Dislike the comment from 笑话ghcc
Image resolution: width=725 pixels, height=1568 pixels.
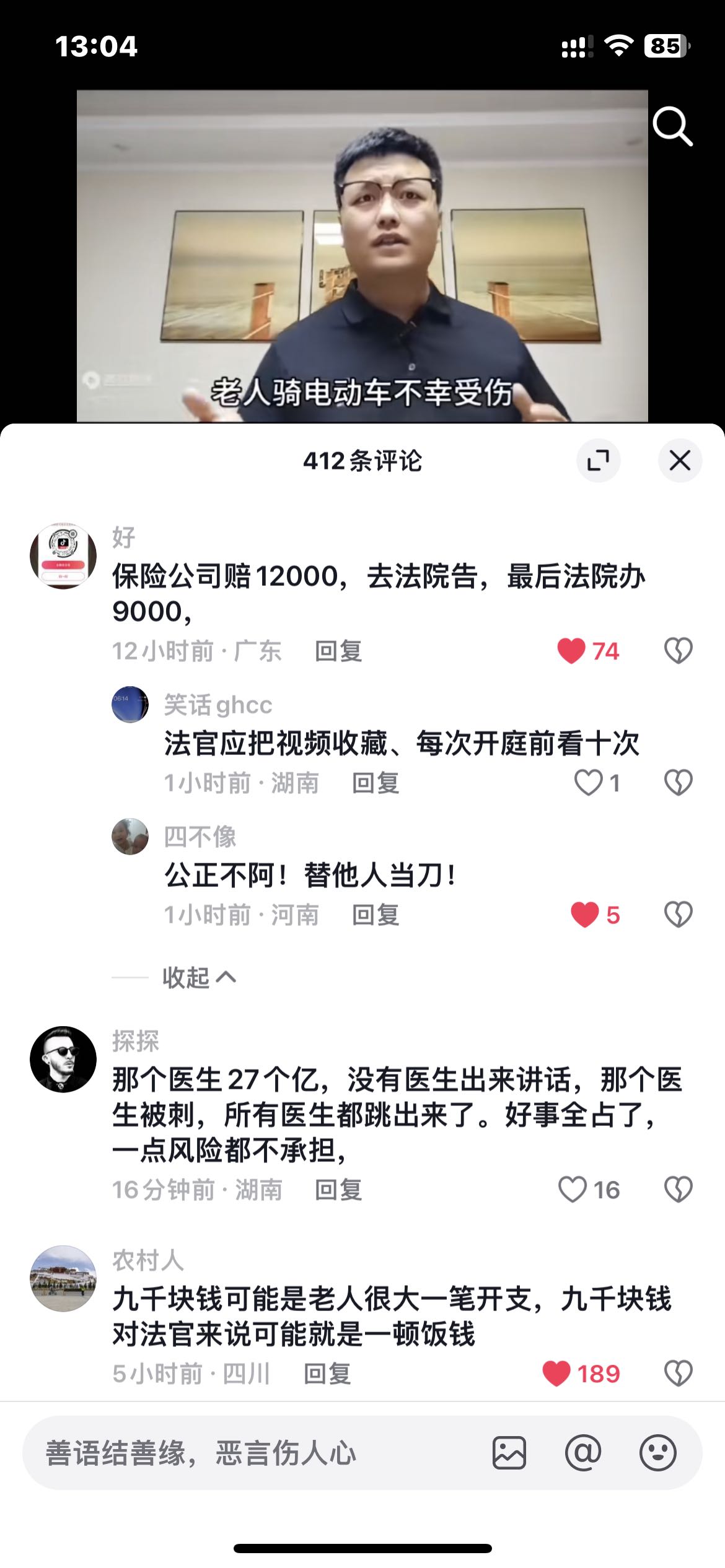[678, 783]
